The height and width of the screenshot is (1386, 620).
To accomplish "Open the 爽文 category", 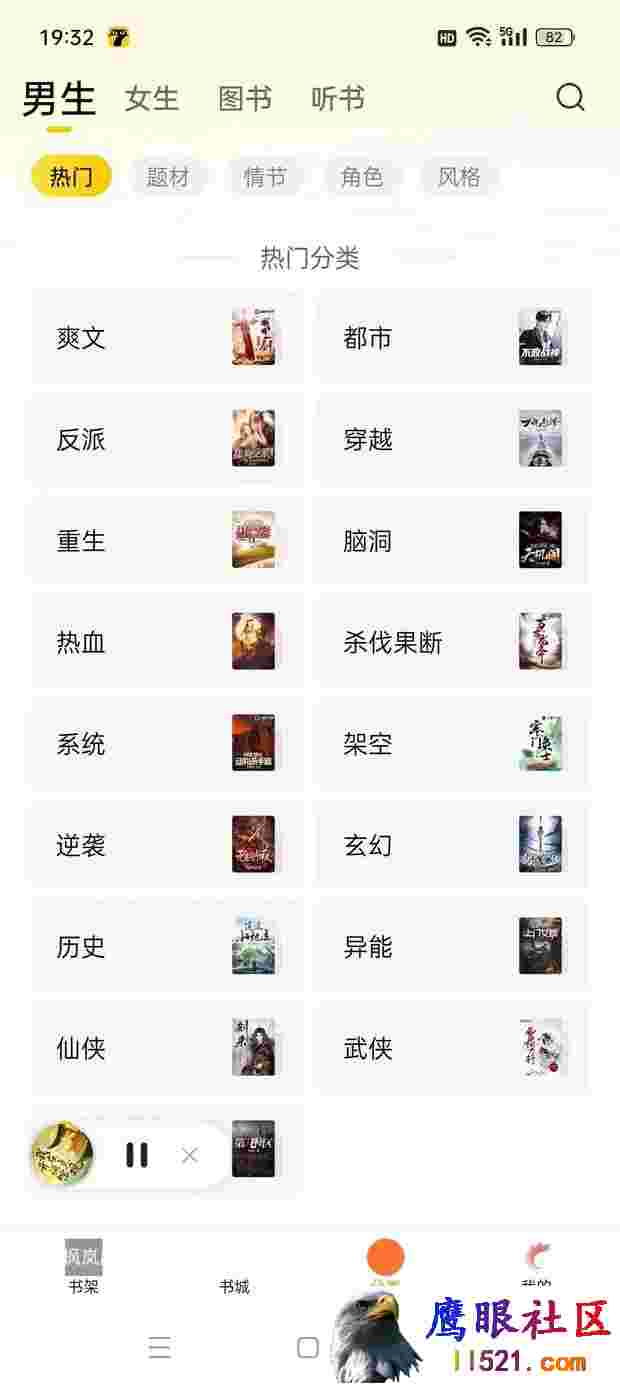I will (x=167, y=337).
